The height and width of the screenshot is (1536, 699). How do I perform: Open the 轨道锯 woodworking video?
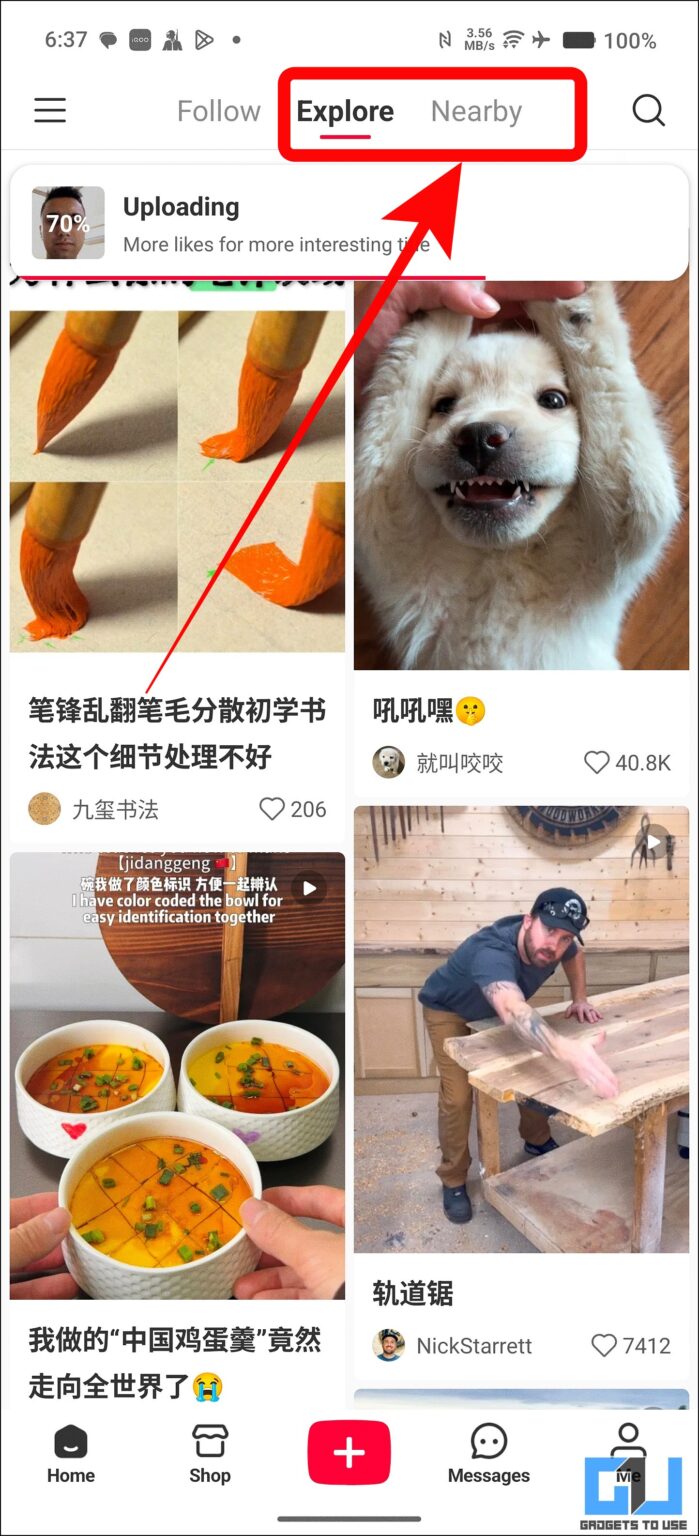tap(521, 1030)
